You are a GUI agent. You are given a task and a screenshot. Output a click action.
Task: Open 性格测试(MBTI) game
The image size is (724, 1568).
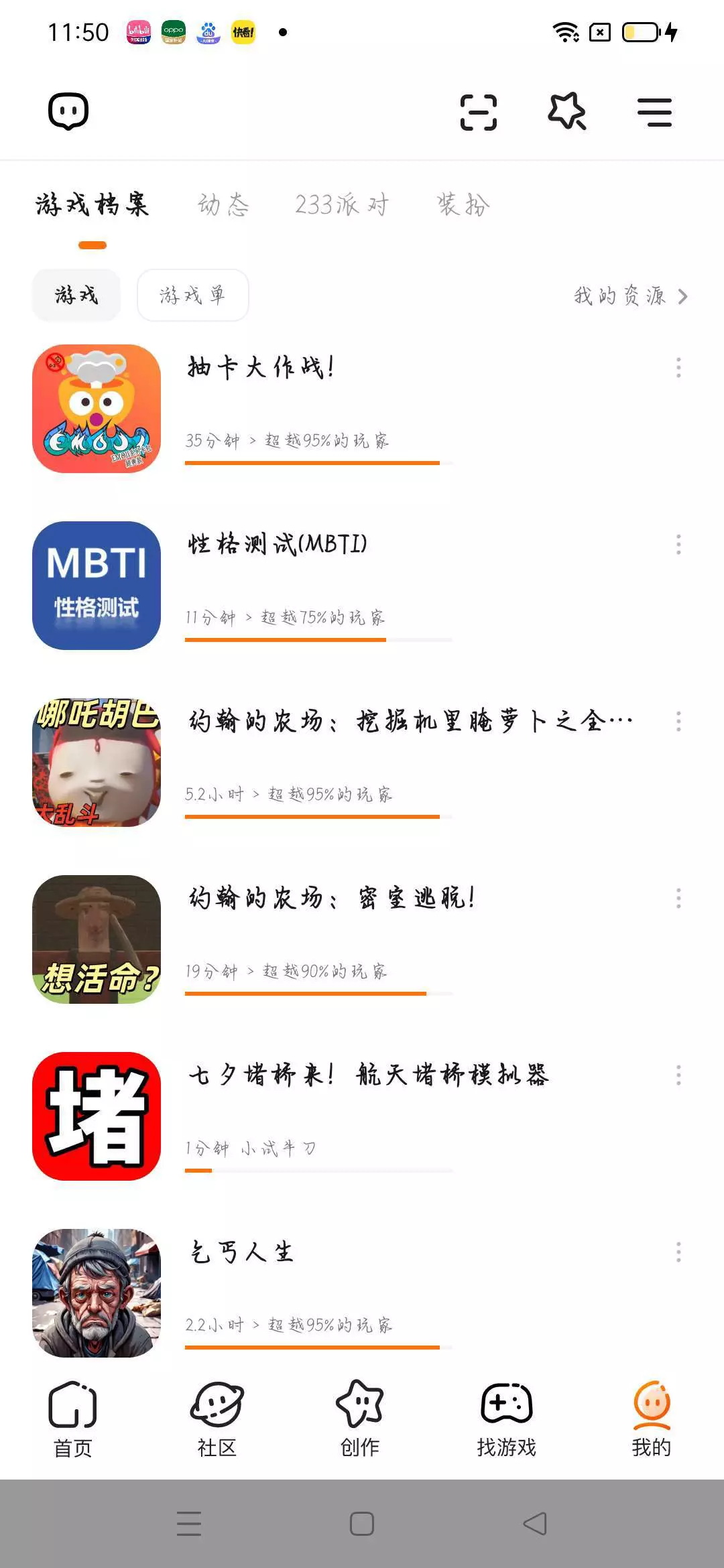(278, 544)
